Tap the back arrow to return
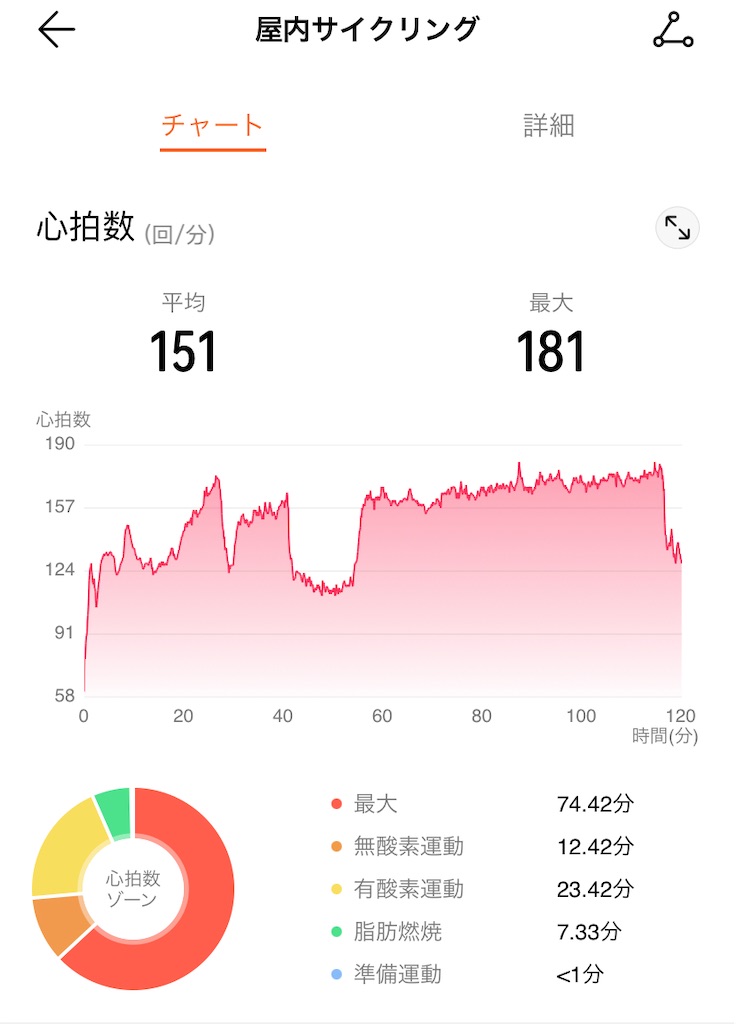The image size is (736, 1024). pyautogui.click(x=55, y=28)
